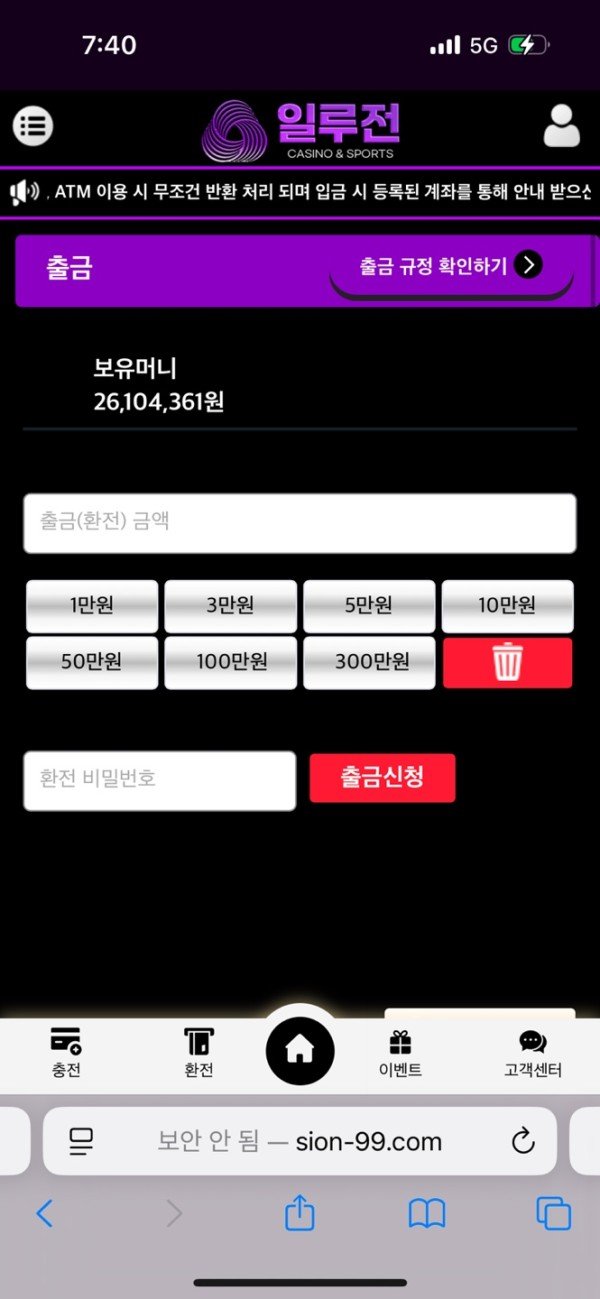
Task: Open the hamburger menu icon
Action: coord(33,126)
